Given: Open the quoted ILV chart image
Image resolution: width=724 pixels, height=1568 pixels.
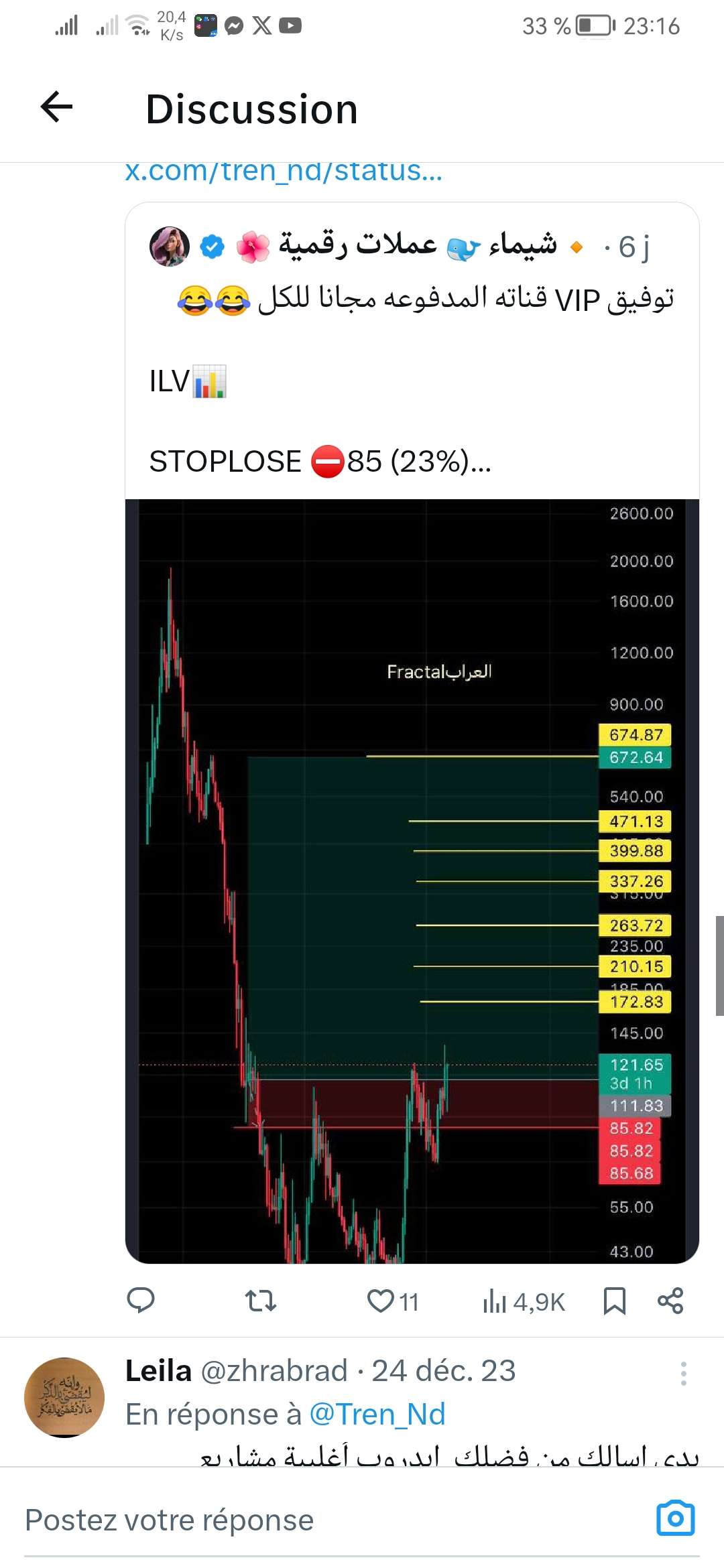Looking at the screenshot, I should click(x=412, y=880).
